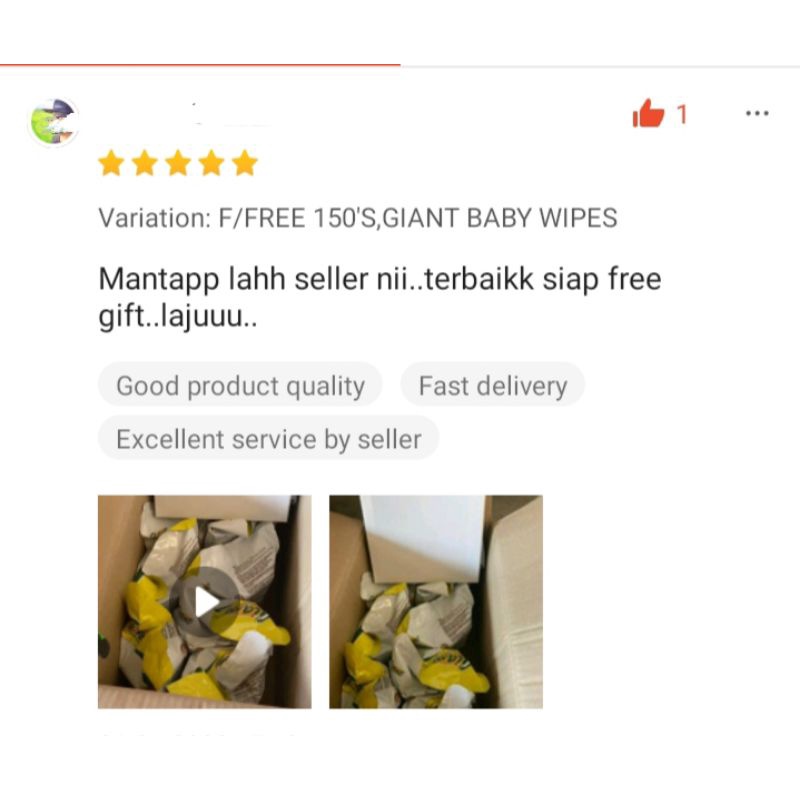View the reviewer's profile avatar
The width and height of the screenshot is (800, 800).
coord(53,123)
